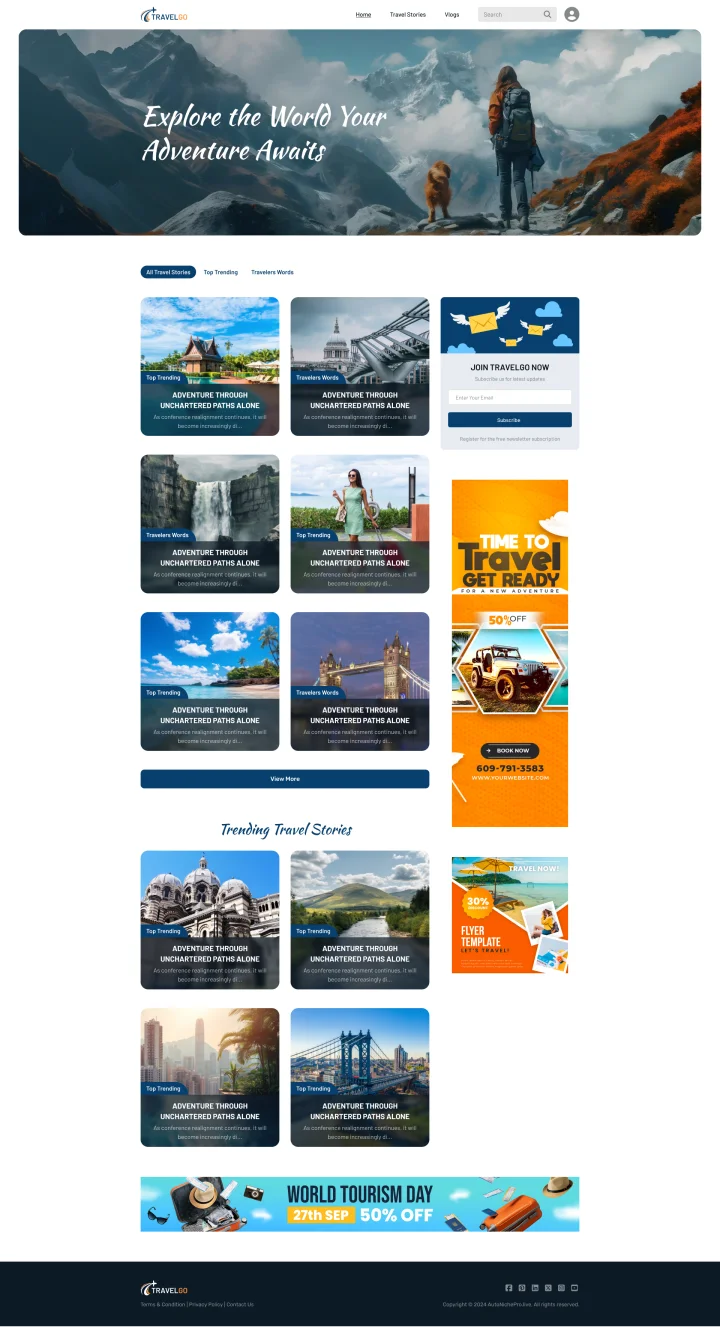Switch to the Travelers Words filter
This screenshot has width=720, height=1327.
tap(272, 272)
